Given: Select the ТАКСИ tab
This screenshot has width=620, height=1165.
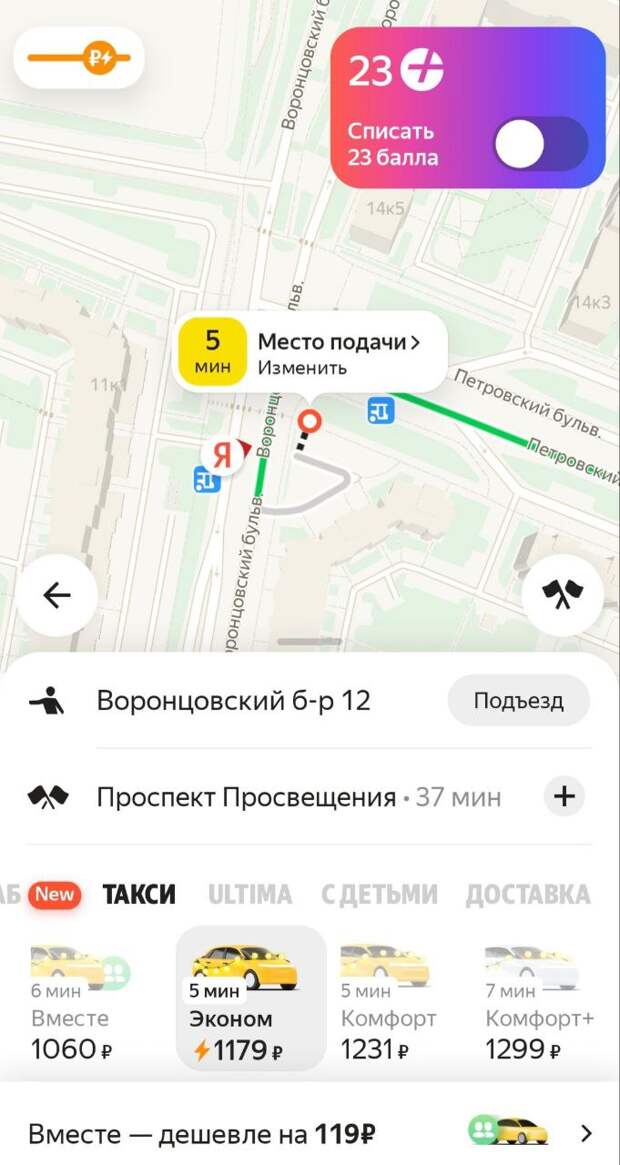Looking at the screenshot, I should pos(139,894).
